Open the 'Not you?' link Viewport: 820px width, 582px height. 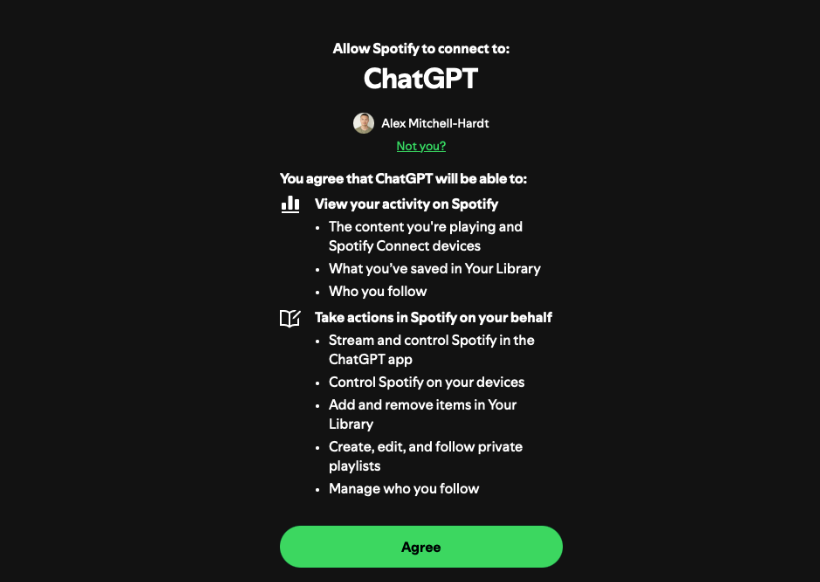[x=421, y=146]
